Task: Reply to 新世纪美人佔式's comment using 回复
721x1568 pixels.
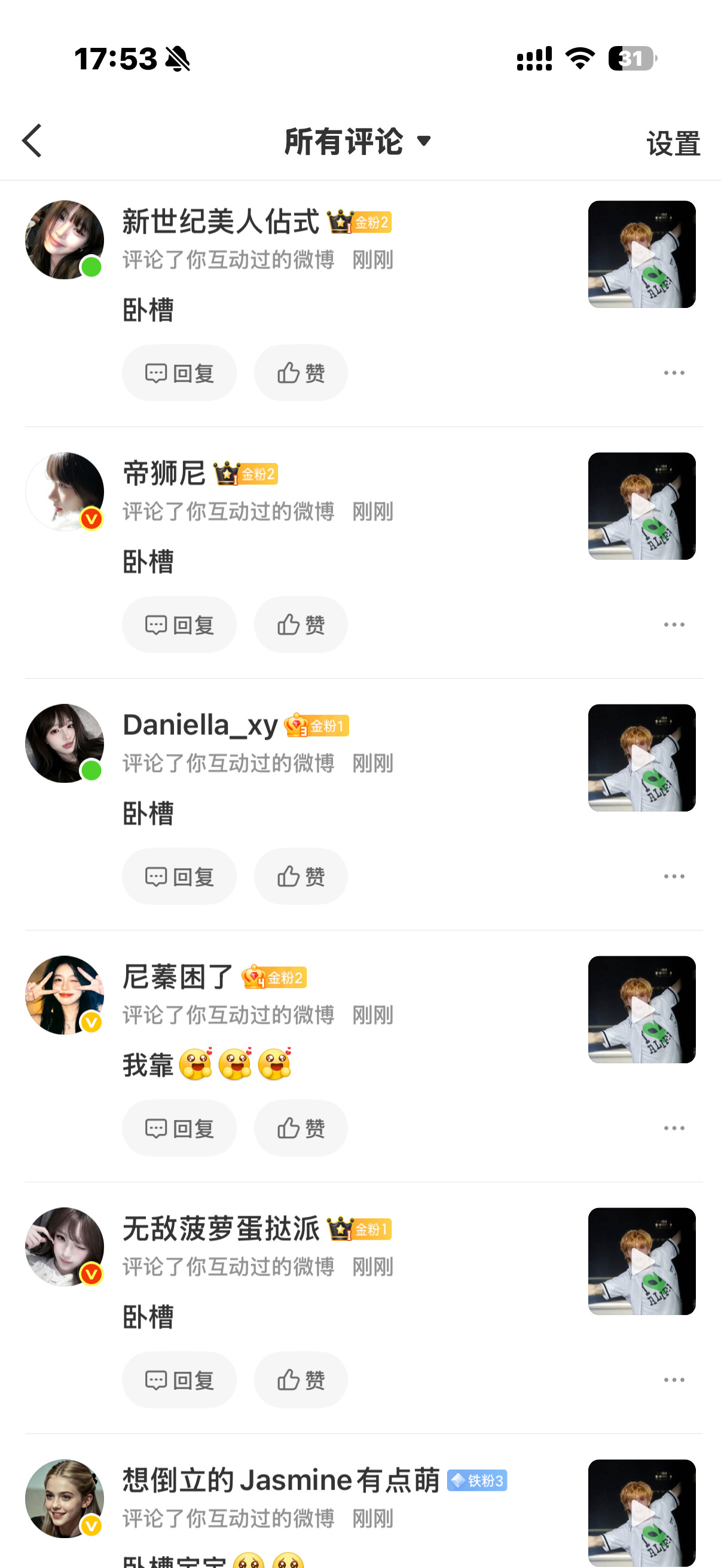Action: (x=179, y=372)
